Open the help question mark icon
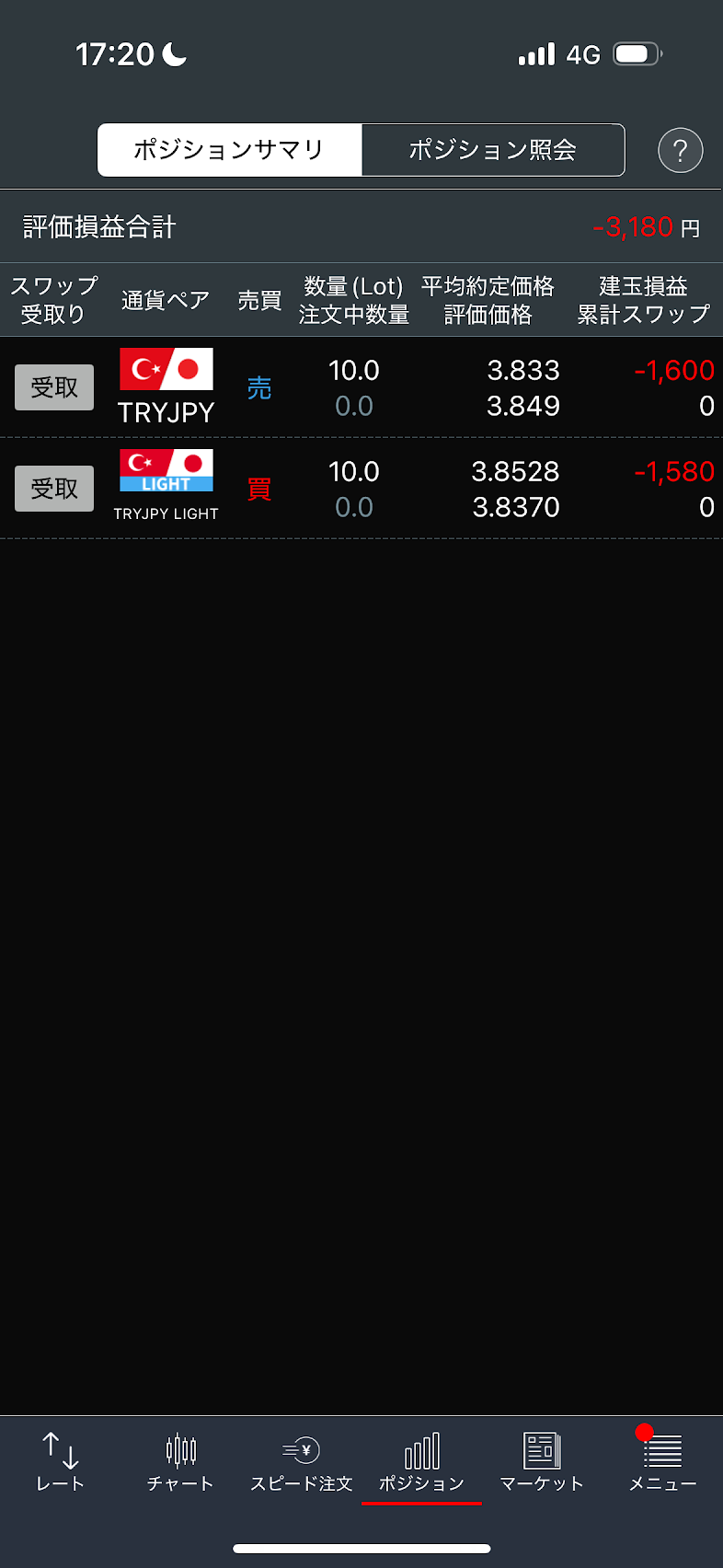This screenshot has width=723, height=1568. (680, 150)
